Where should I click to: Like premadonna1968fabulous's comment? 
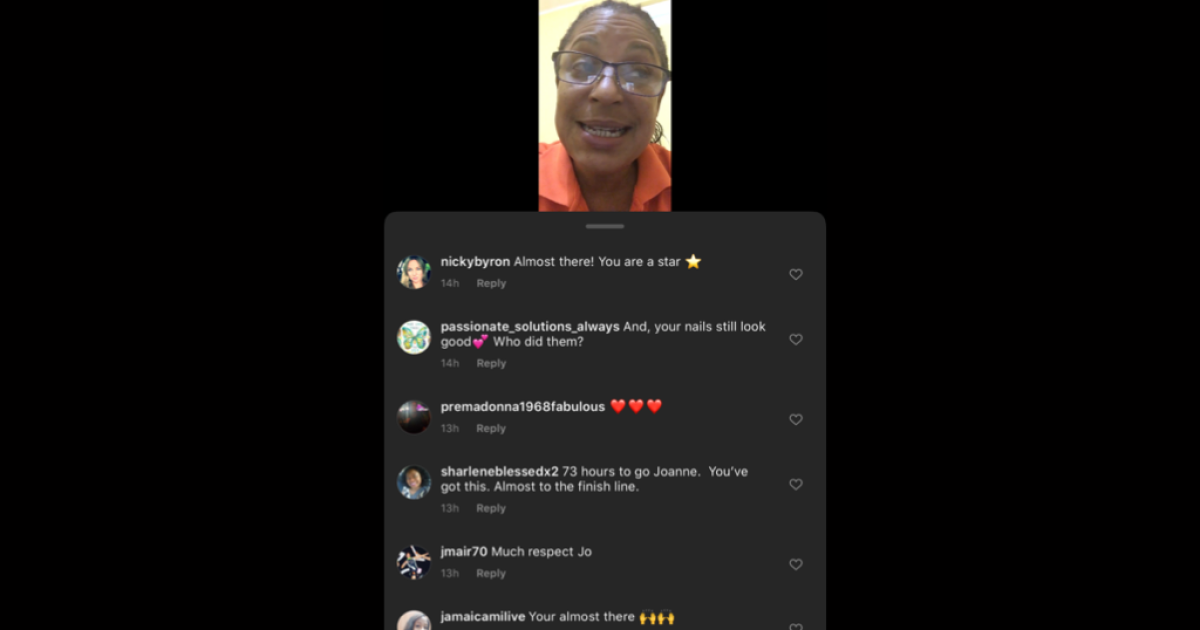pyautogui.click(x=796, y=420)
